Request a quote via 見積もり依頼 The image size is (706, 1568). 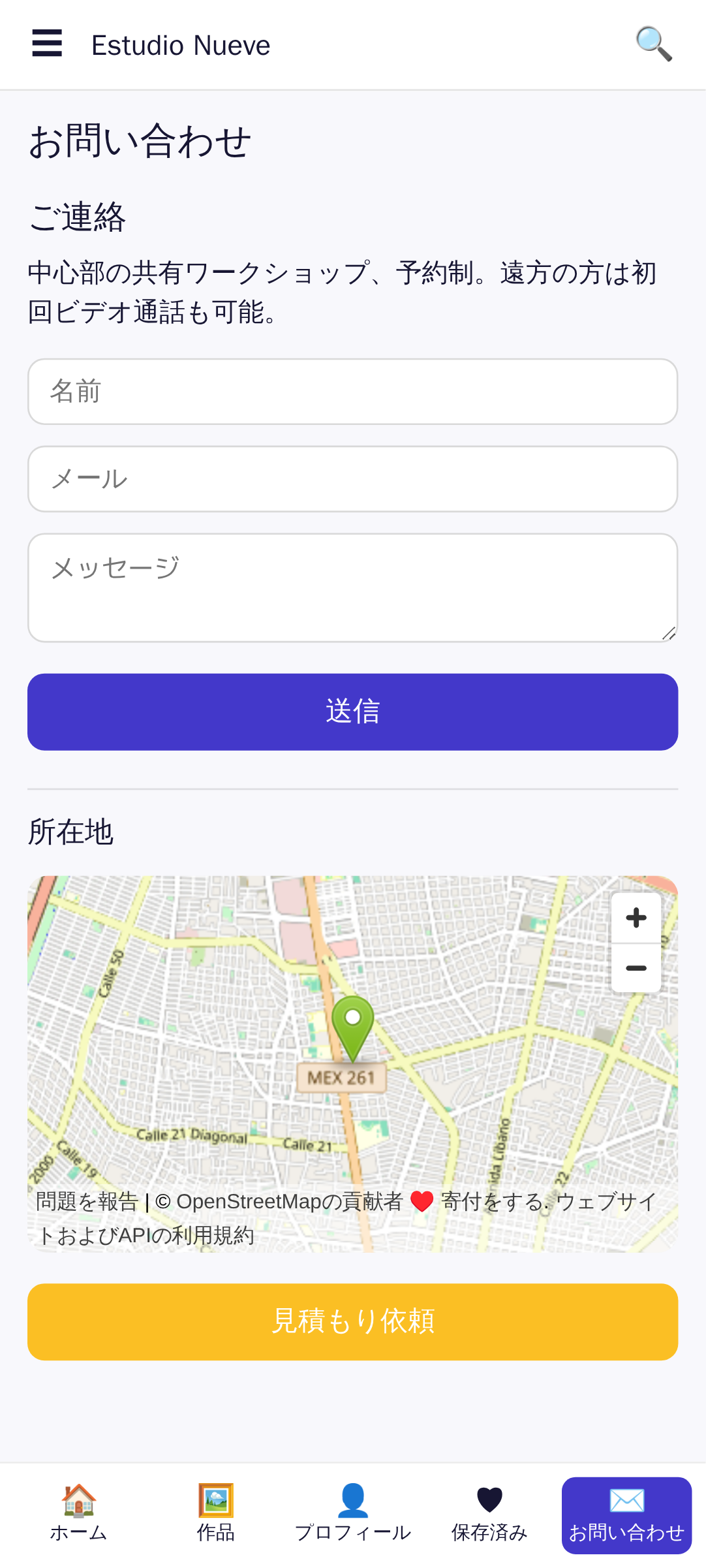[352, 1322]
